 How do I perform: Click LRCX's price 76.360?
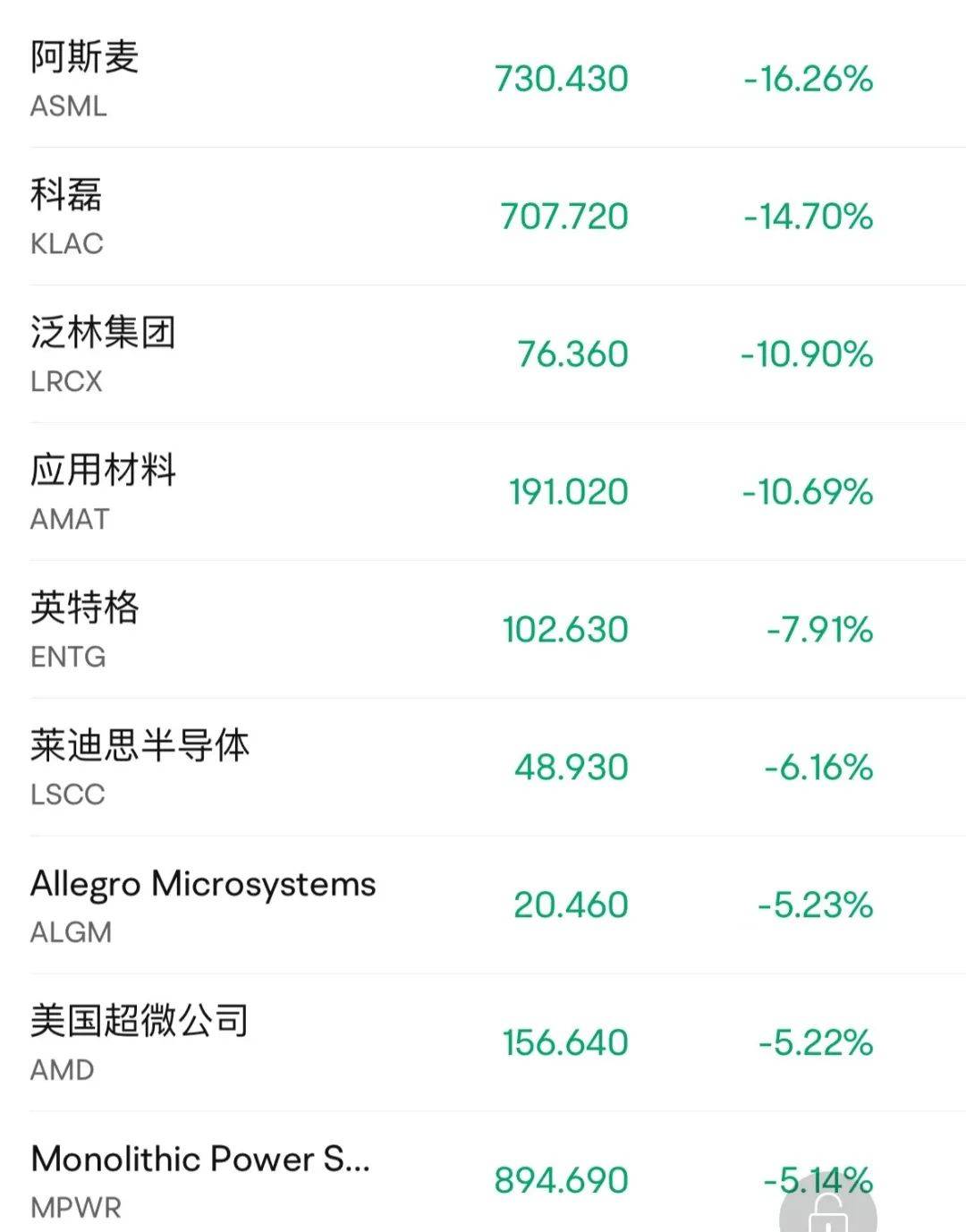(570, 353)
